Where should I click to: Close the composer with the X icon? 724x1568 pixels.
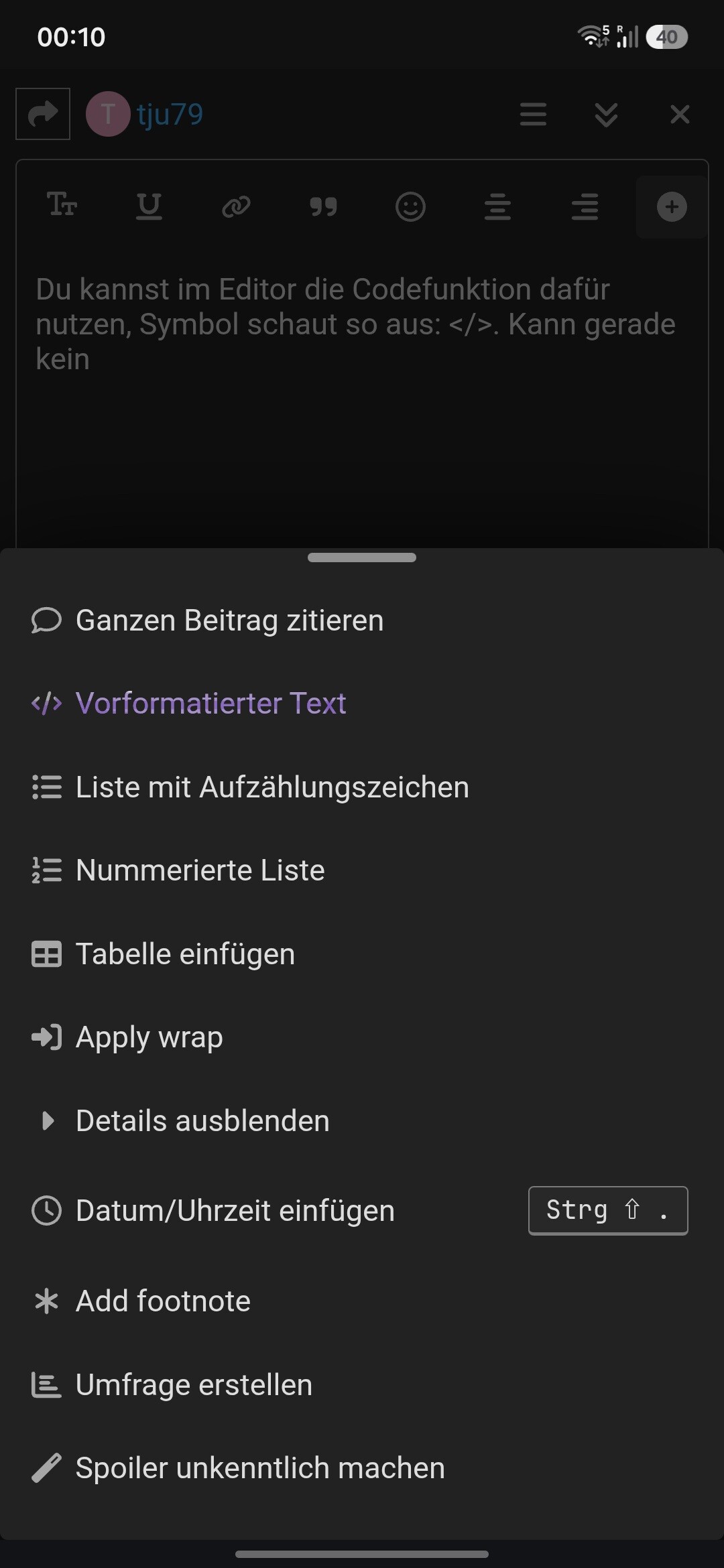(x=680, y=115)
